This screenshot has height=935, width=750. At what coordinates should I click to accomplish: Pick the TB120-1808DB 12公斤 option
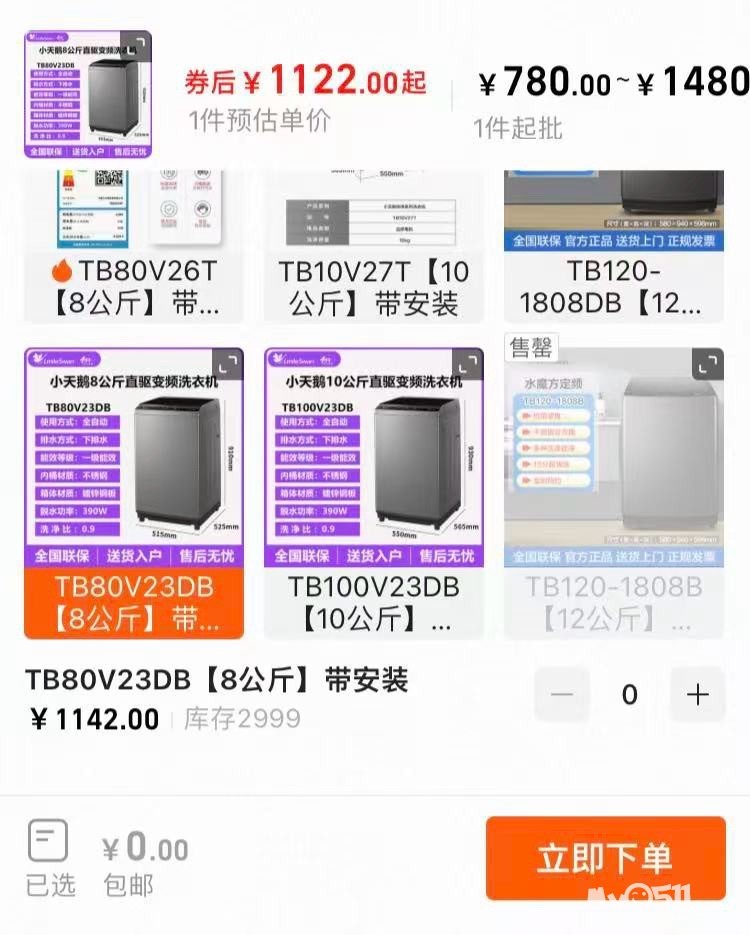pyautogui.click(x=613, y=286)
